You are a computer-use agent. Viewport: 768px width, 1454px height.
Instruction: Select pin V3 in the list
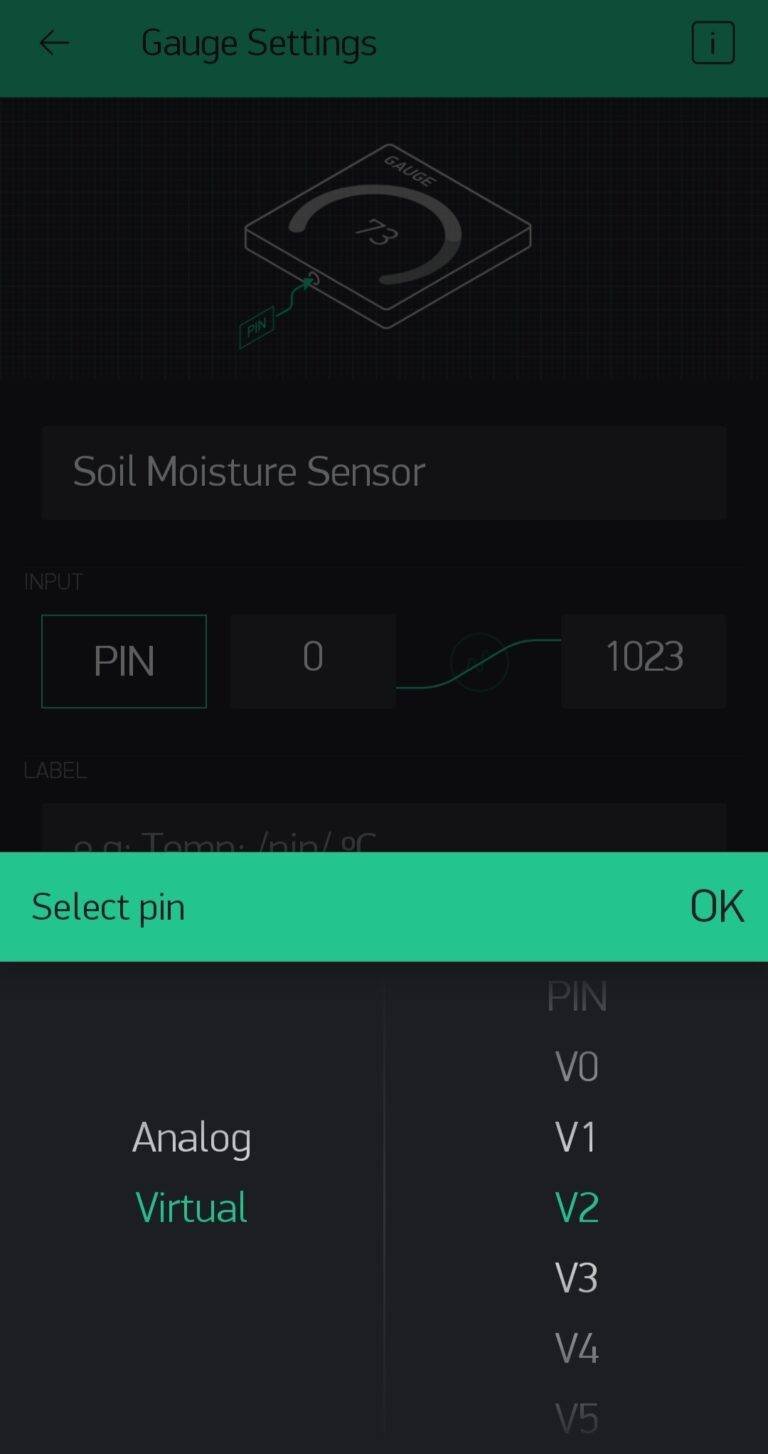576,1276
